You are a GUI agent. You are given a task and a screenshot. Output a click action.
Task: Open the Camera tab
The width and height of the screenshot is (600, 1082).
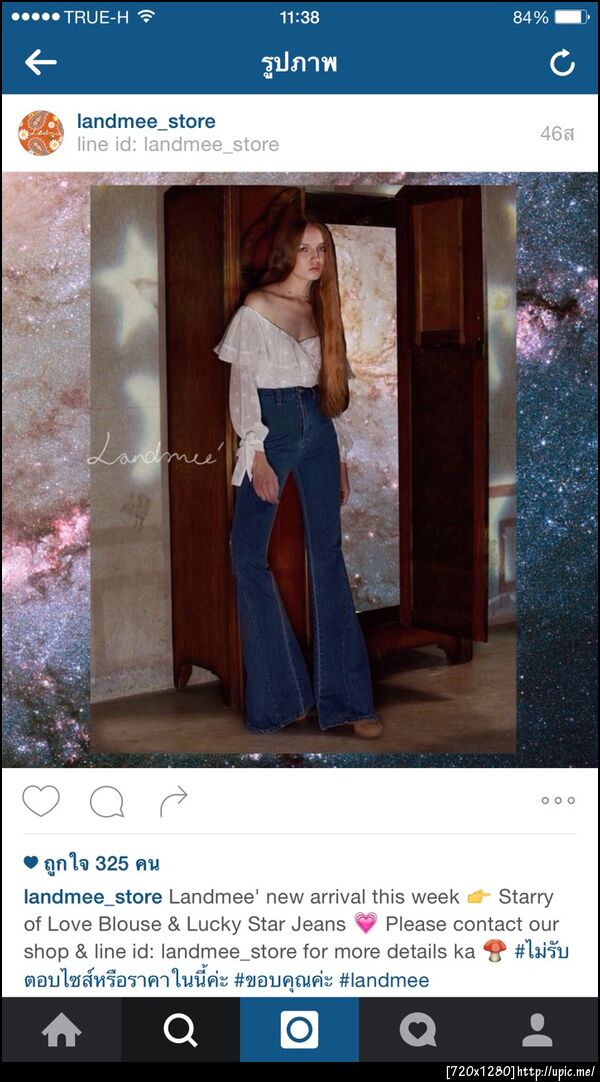(x=299, y=1030)
